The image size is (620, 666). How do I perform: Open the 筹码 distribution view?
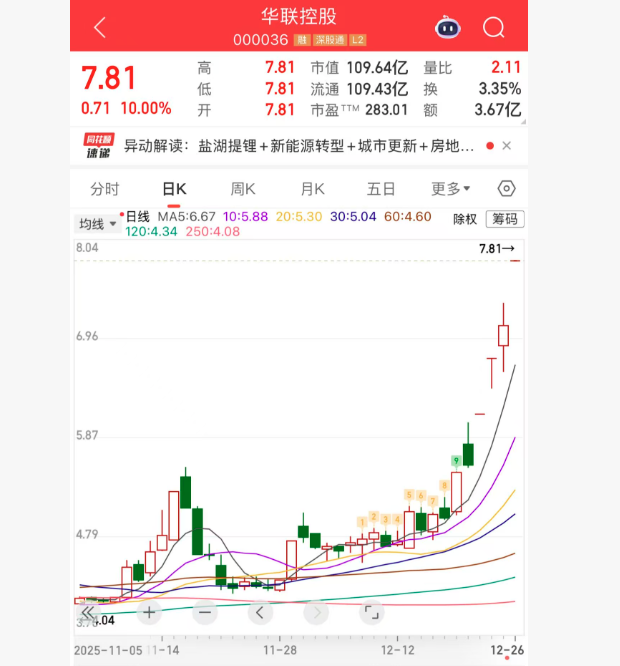point(504,219)
